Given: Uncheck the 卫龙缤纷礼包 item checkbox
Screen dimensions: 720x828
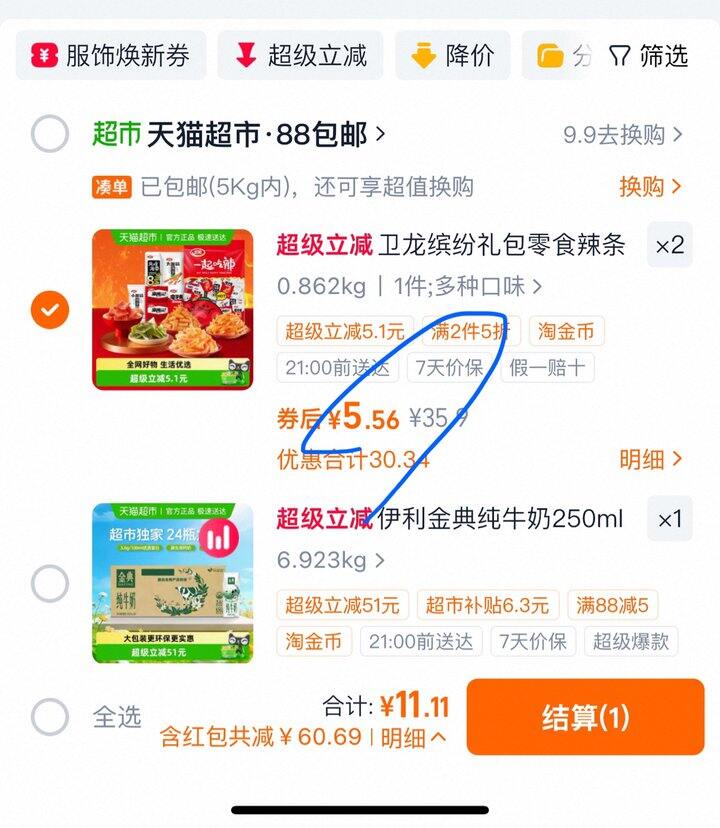Looking at the screenshot, I should tap(50, 310).
